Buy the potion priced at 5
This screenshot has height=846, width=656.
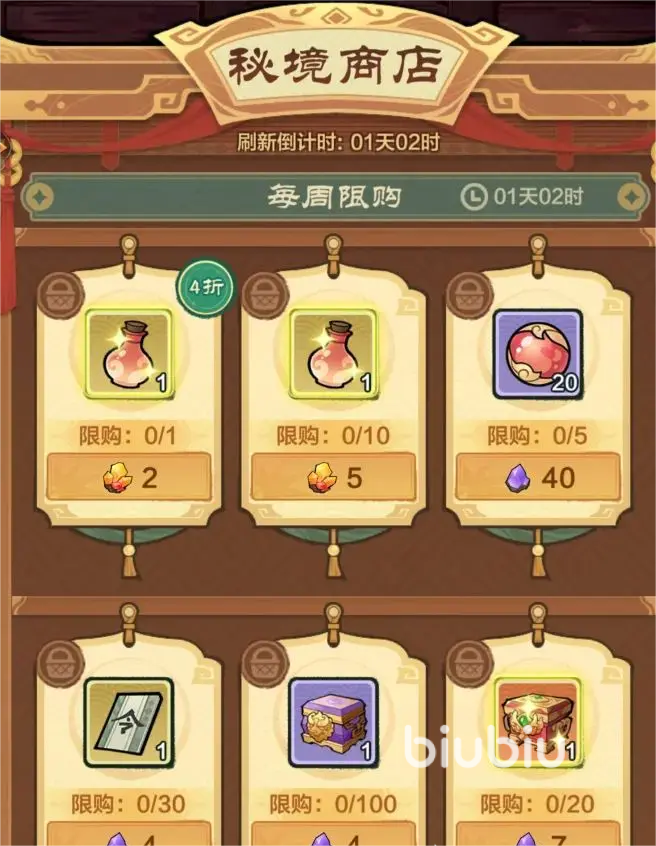pos(333,477)
